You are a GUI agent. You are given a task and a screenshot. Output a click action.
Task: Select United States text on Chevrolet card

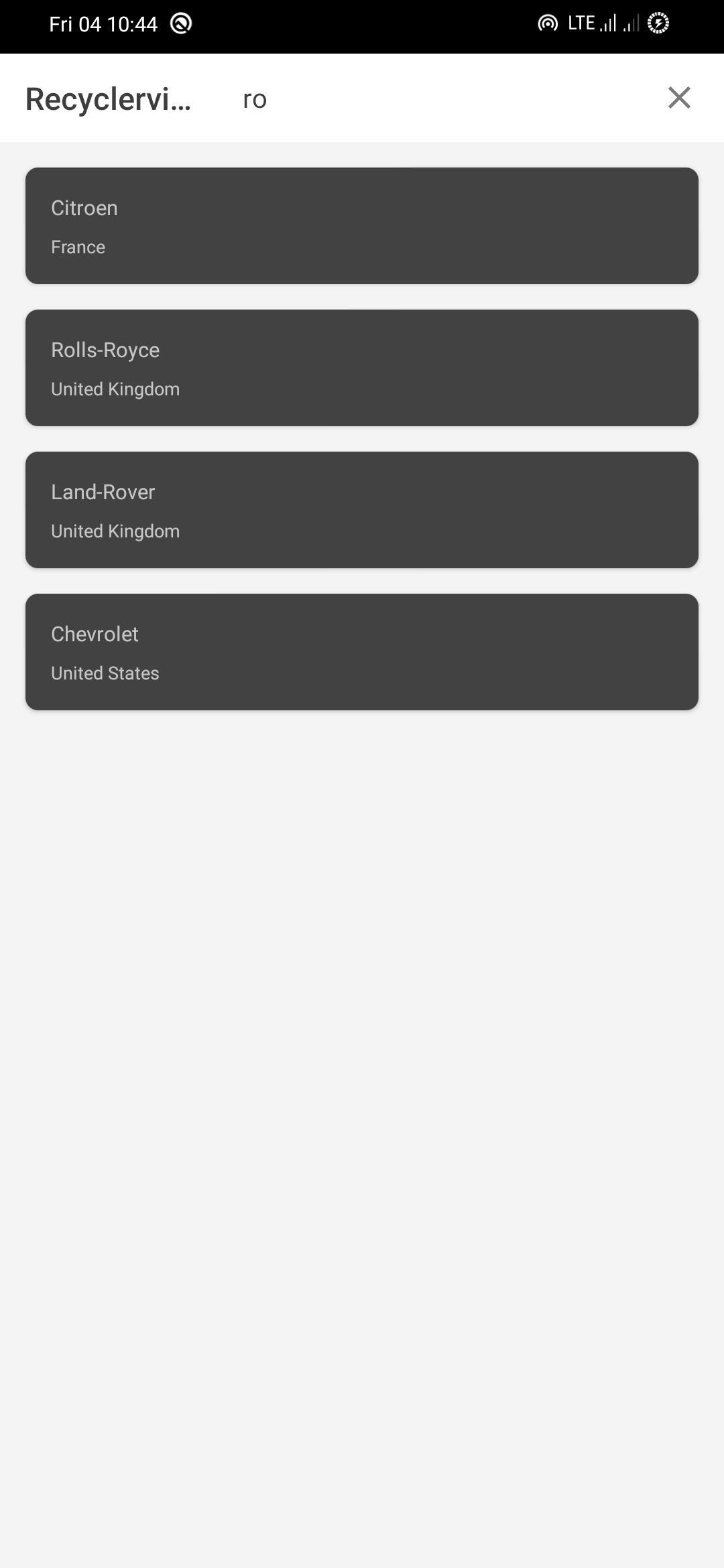(x=105, y=673)
